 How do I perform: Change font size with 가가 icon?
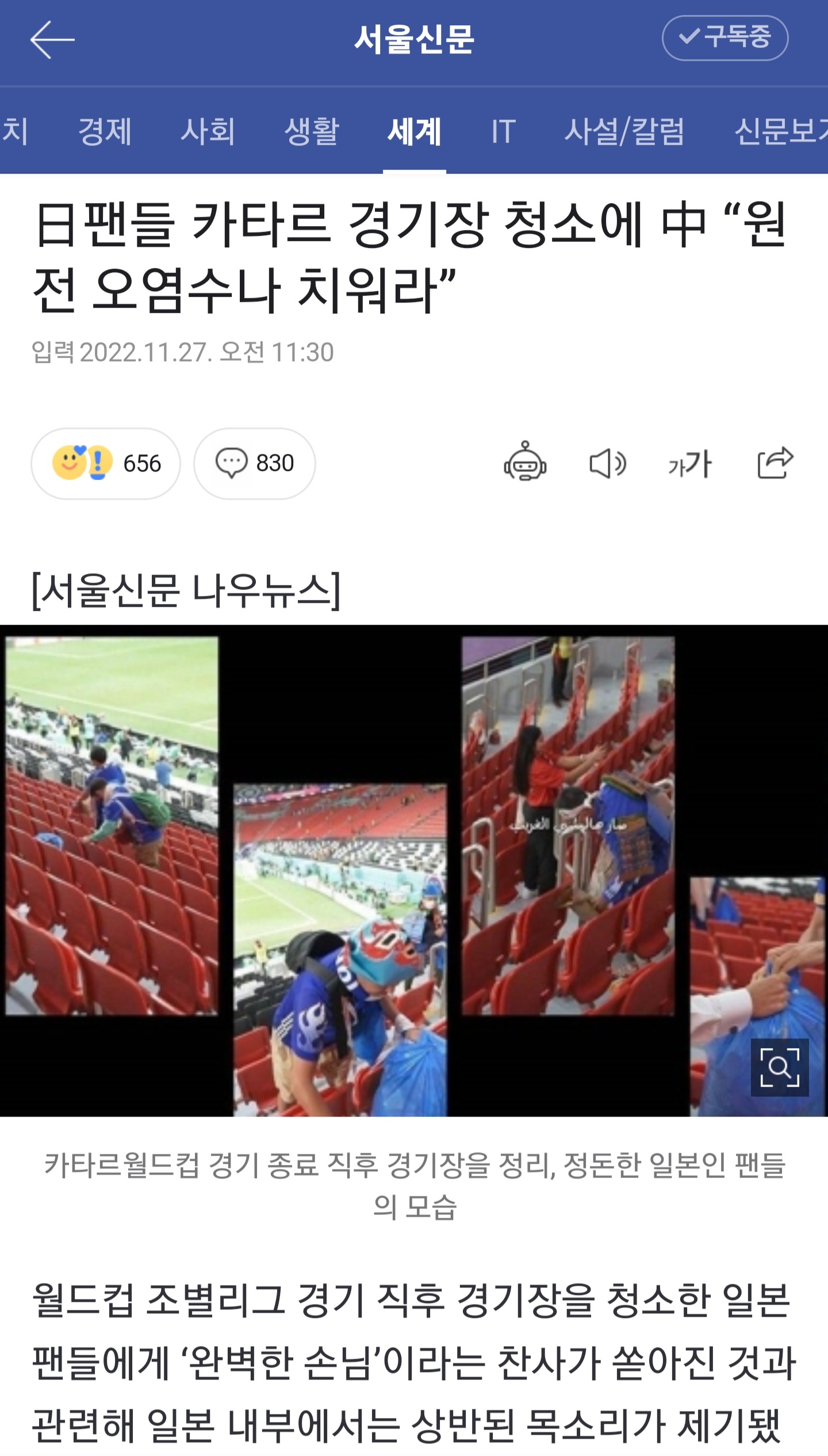click(690, 463)
